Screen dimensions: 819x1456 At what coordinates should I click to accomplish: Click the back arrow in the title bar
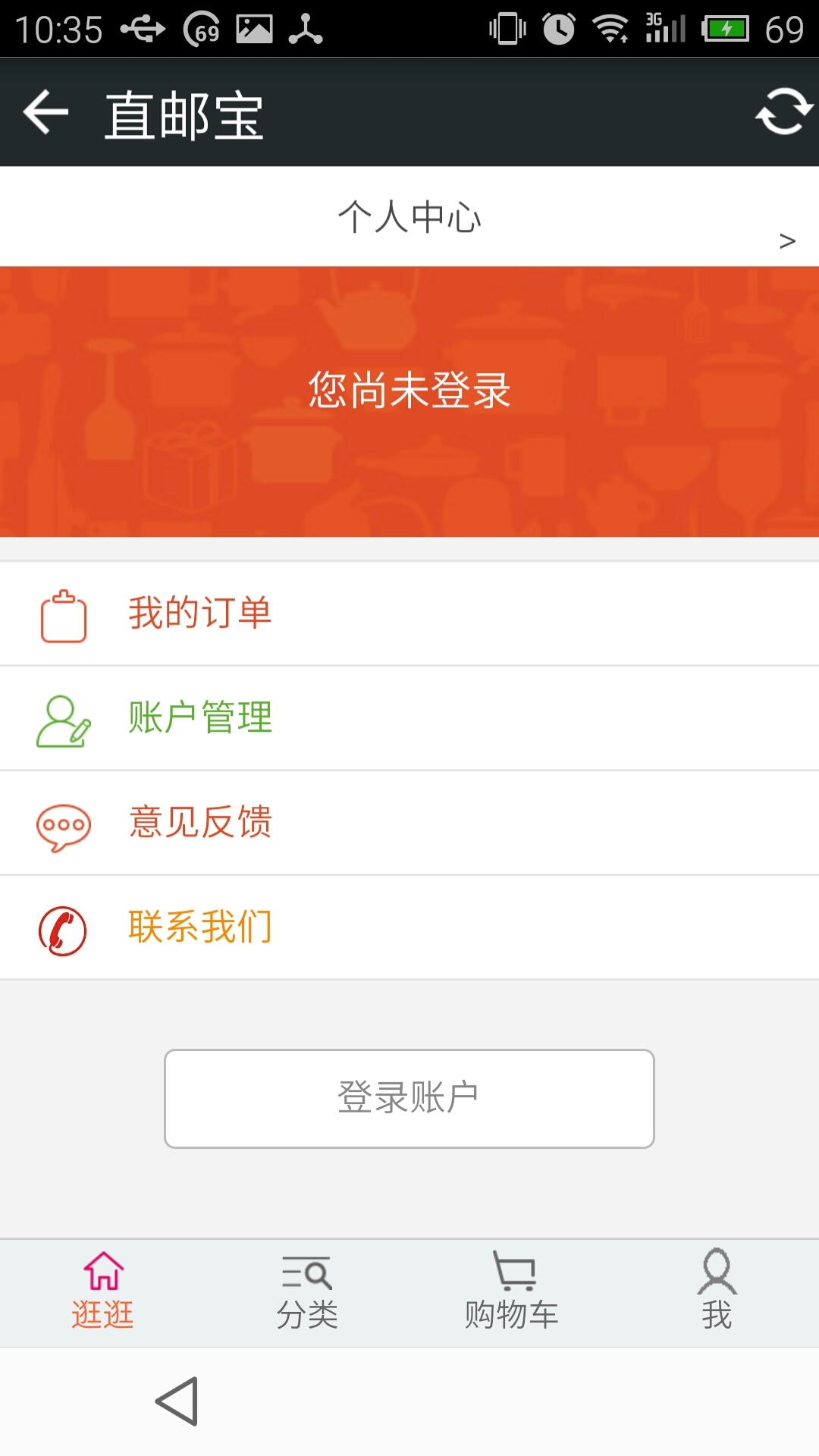45,111
